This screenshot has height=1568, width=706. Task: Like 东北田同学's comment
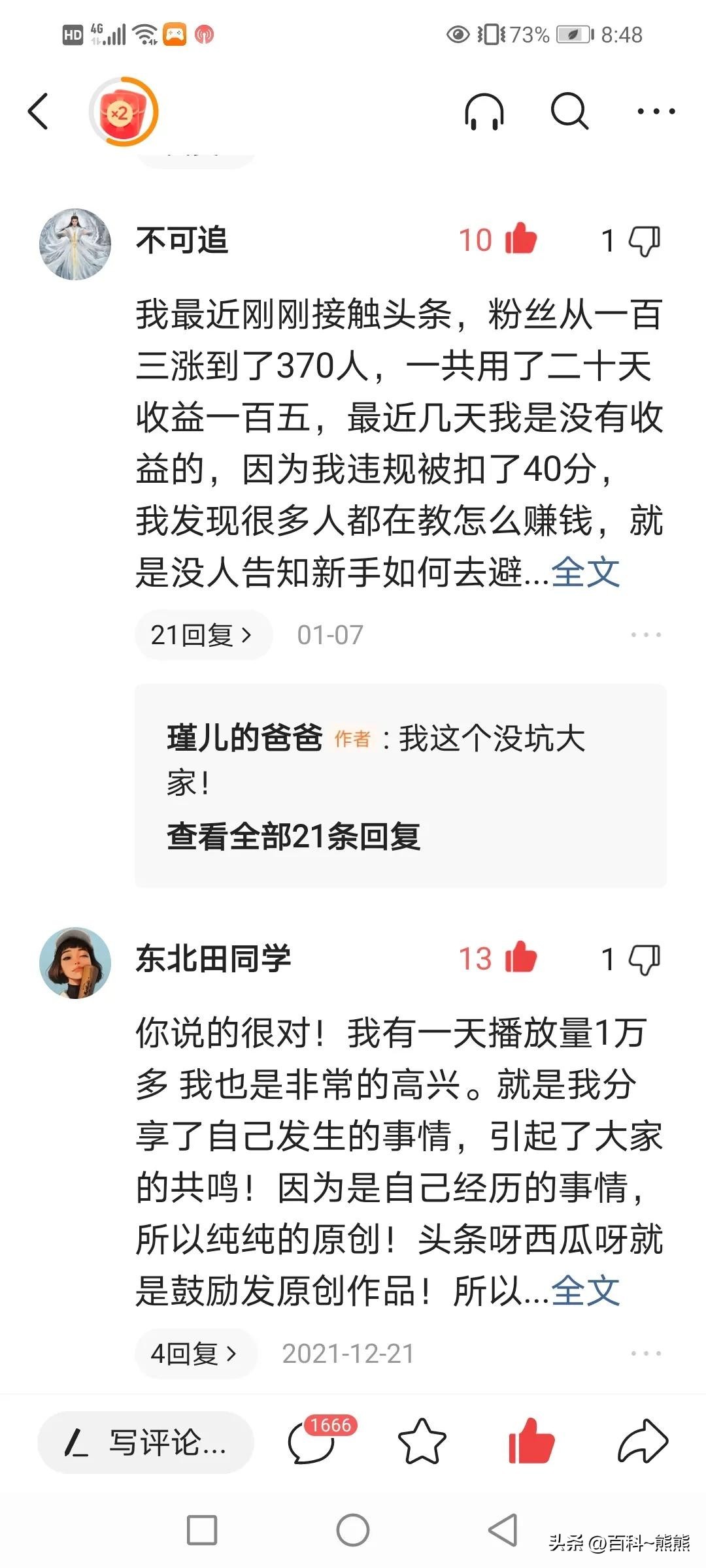520,958
